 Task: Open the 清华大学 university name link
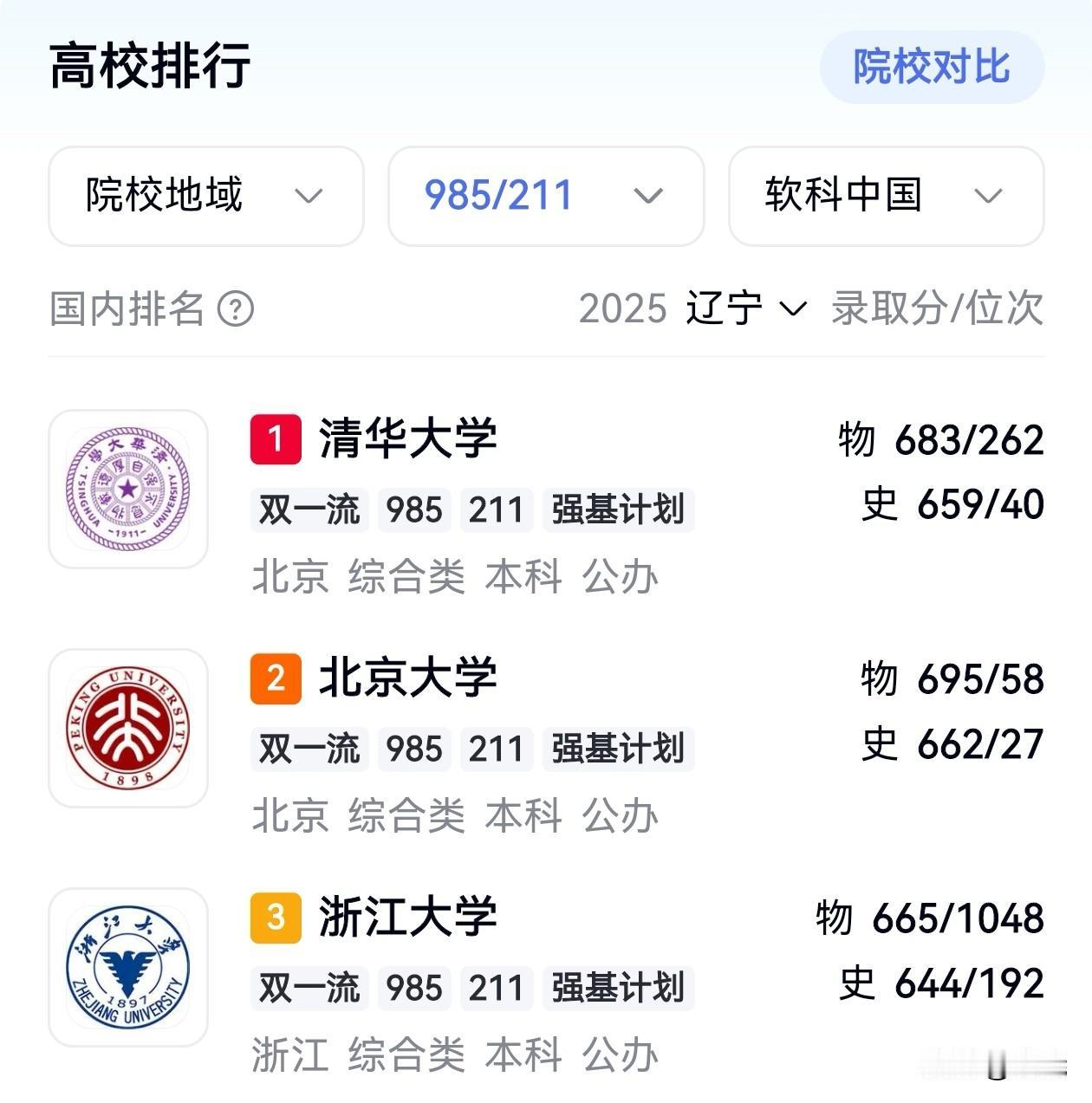click(407, 438)
